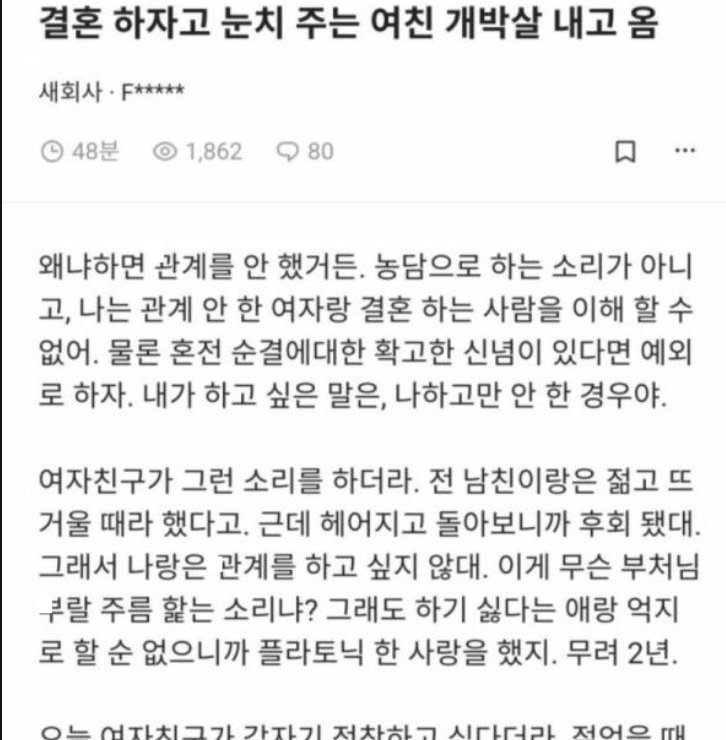The width and height of the screenshot is (726, 740).
Task: Open the post overflow menu
Action: [x=684, y=151]
